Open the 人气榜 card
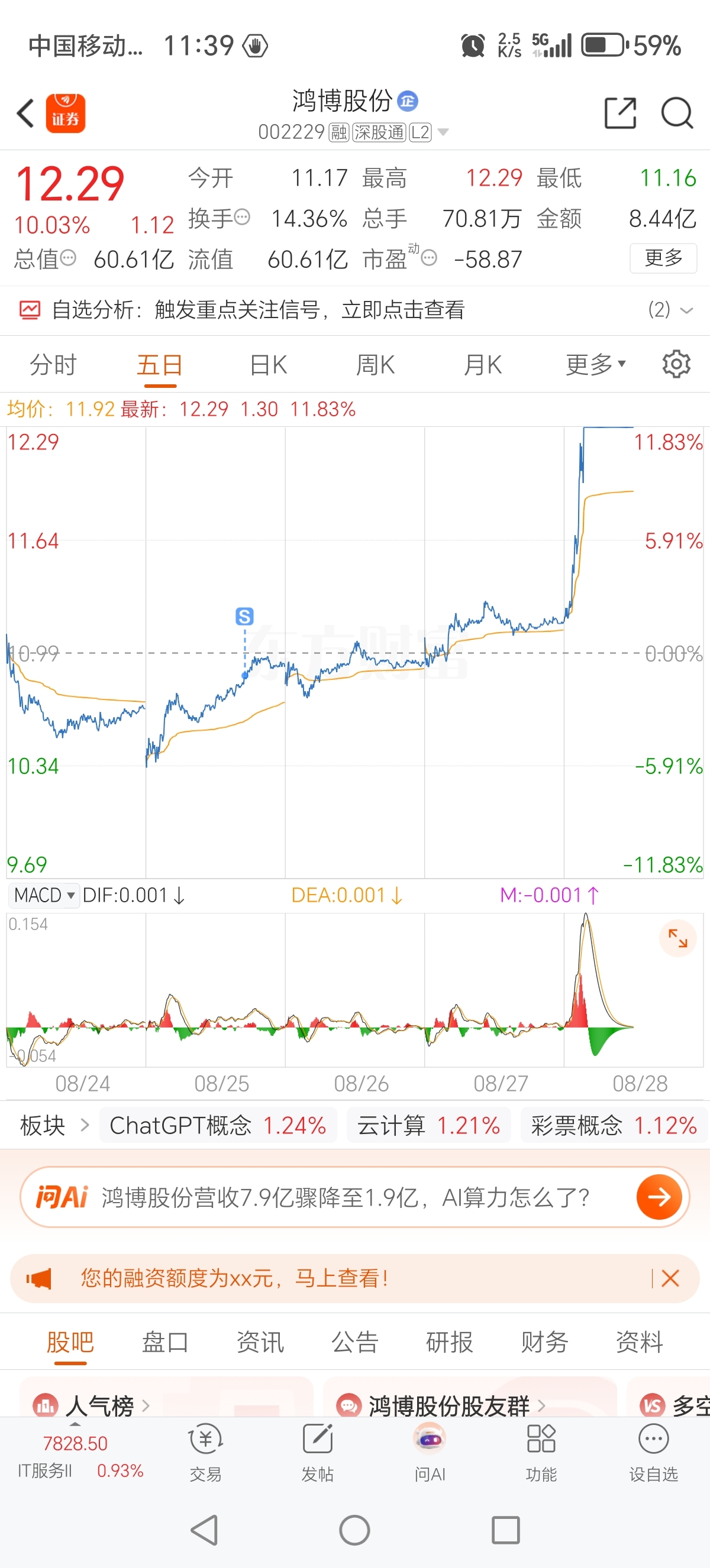 point(99,1405)
